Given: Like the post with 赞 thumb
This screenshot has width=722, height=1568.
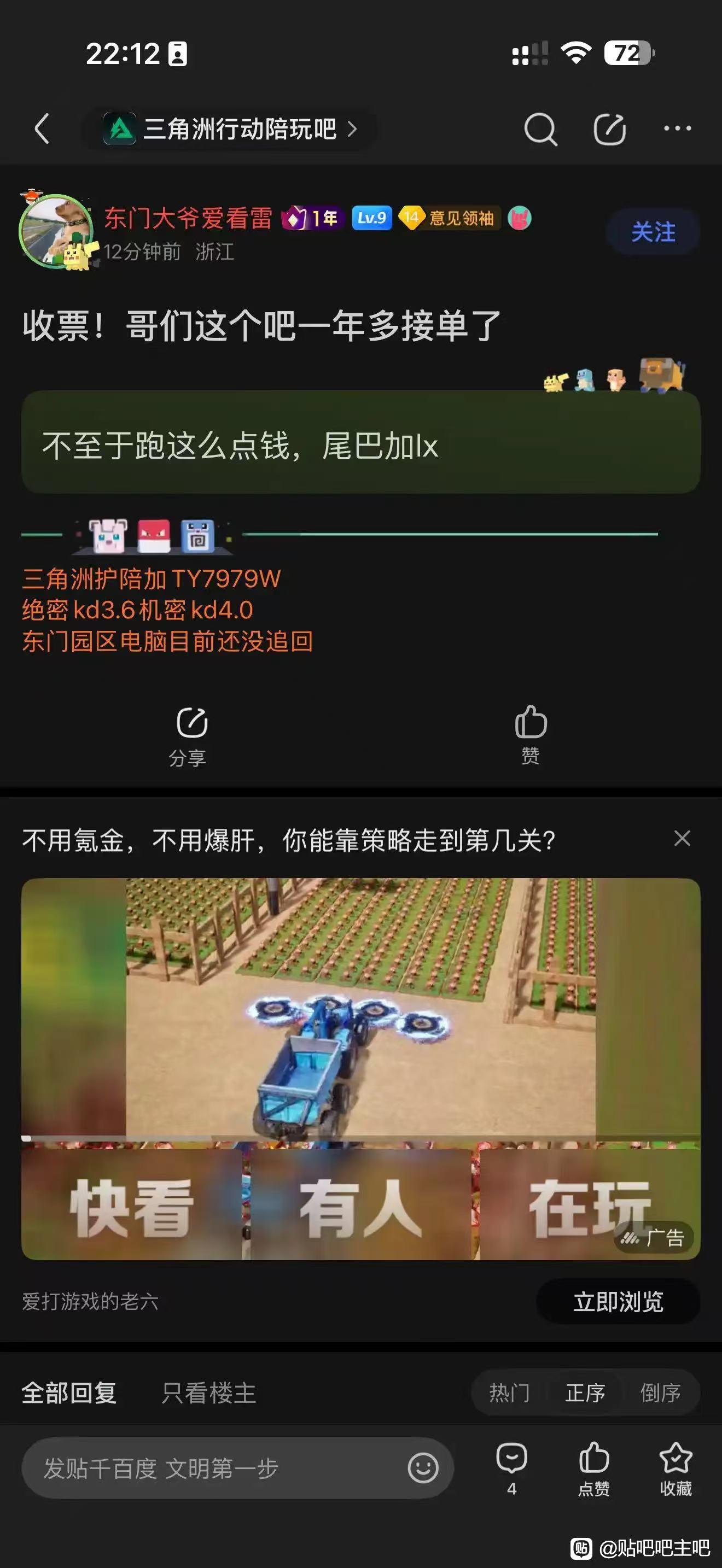Looking at the screenshot, I should coord(530,734).
